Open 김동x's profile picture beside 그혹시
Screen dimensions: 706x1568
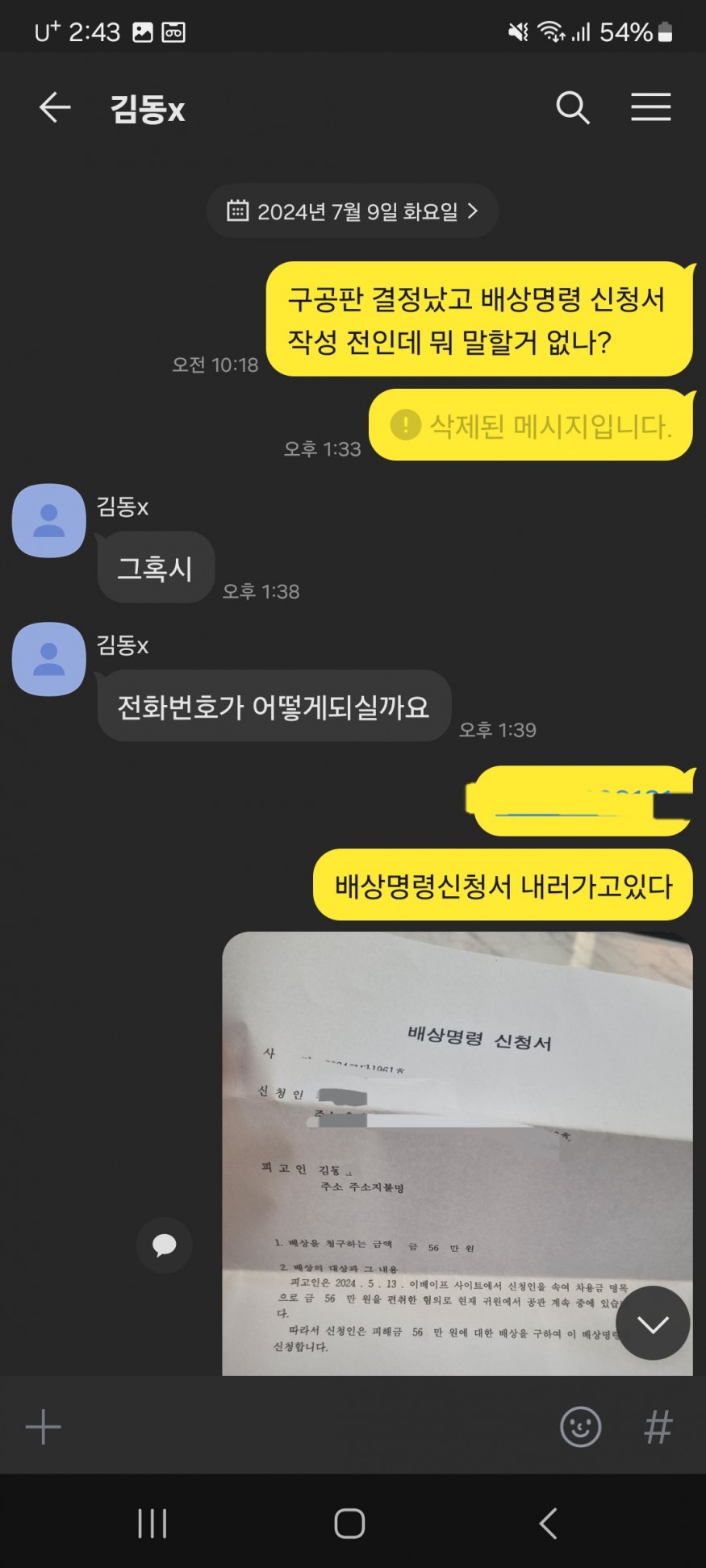(48, 520)
